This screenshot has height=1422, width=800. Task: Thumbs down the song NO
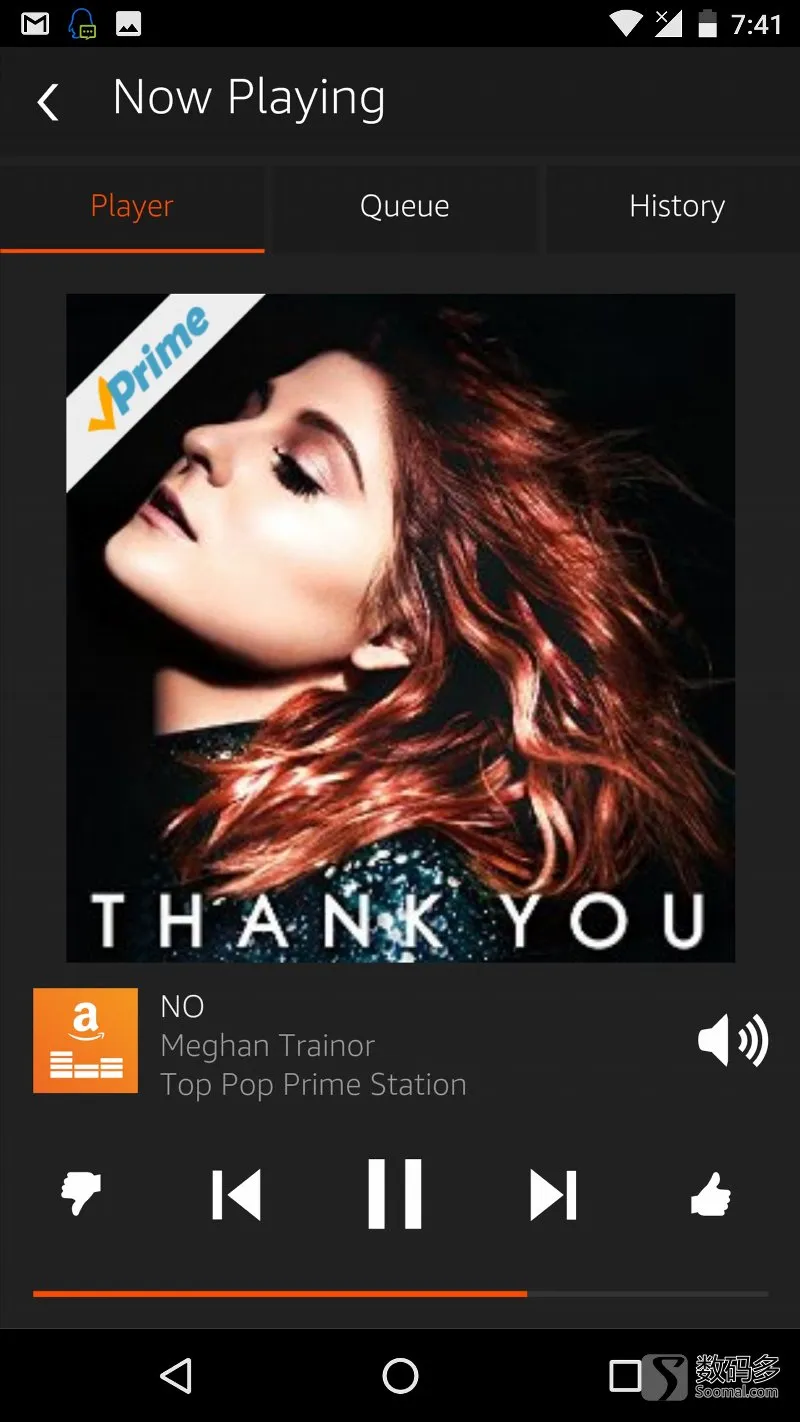(81, 1194)
